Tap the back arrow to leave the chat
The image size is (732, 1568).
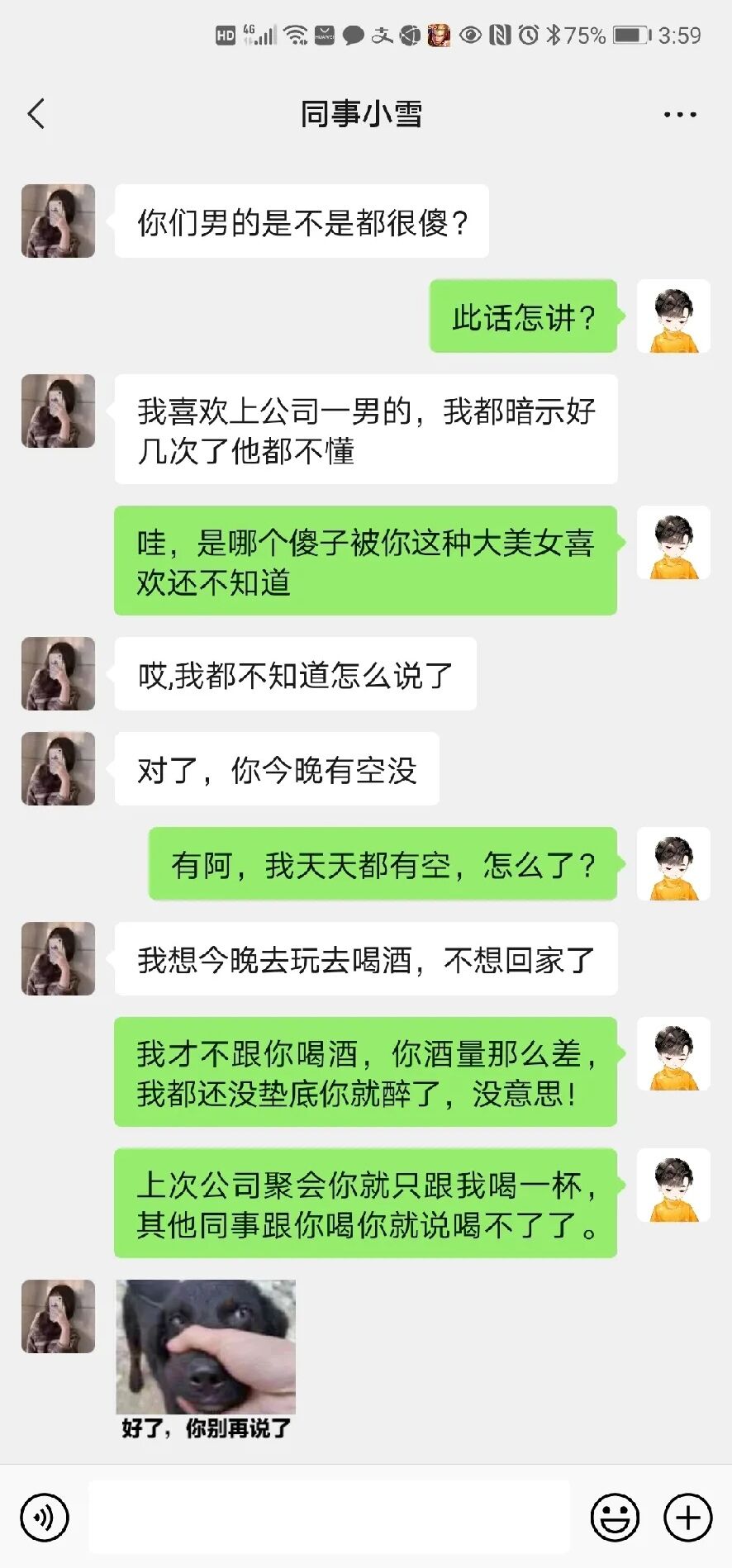(x=35, y=113)
